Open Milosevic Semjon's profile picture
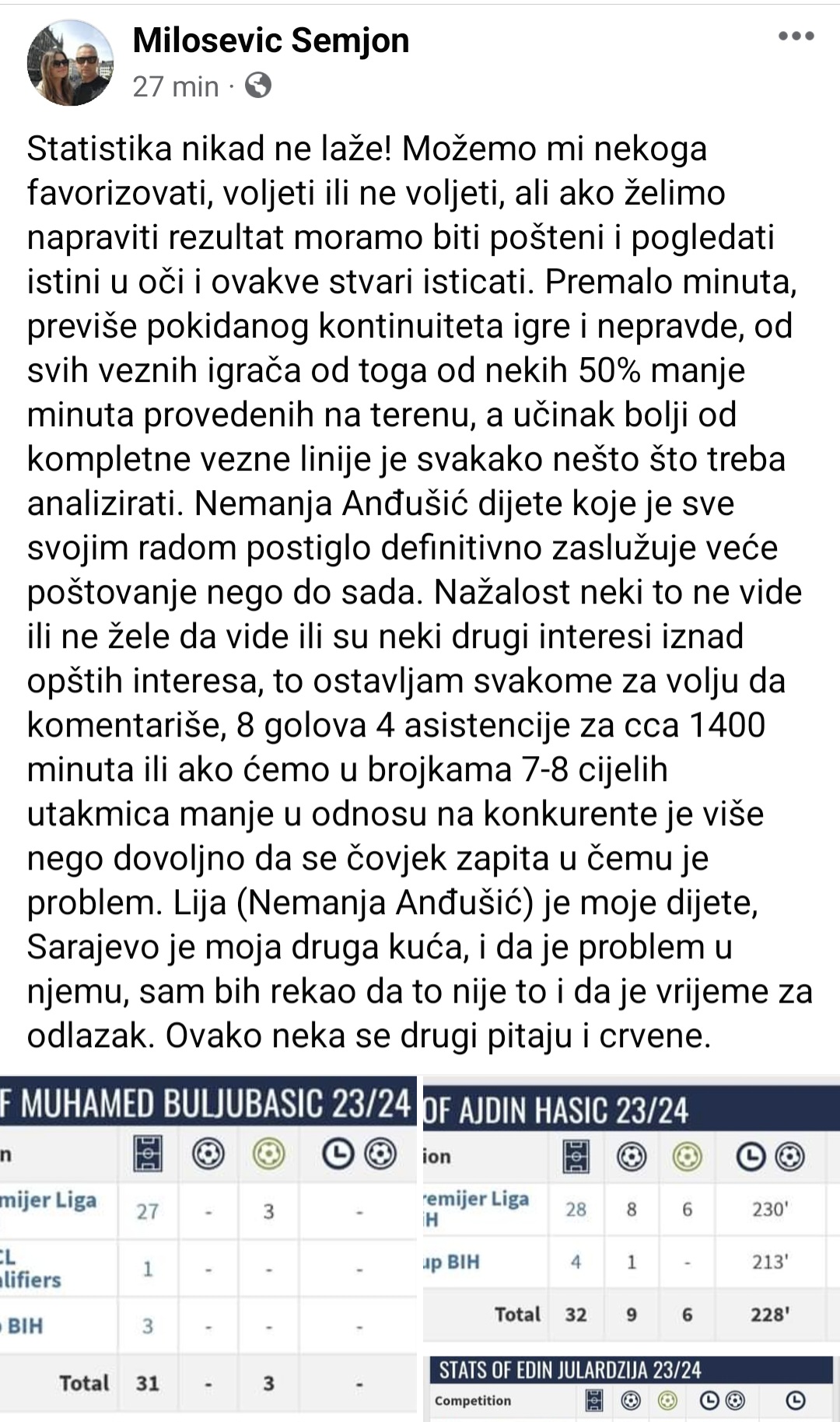 (x=70, y=63)
